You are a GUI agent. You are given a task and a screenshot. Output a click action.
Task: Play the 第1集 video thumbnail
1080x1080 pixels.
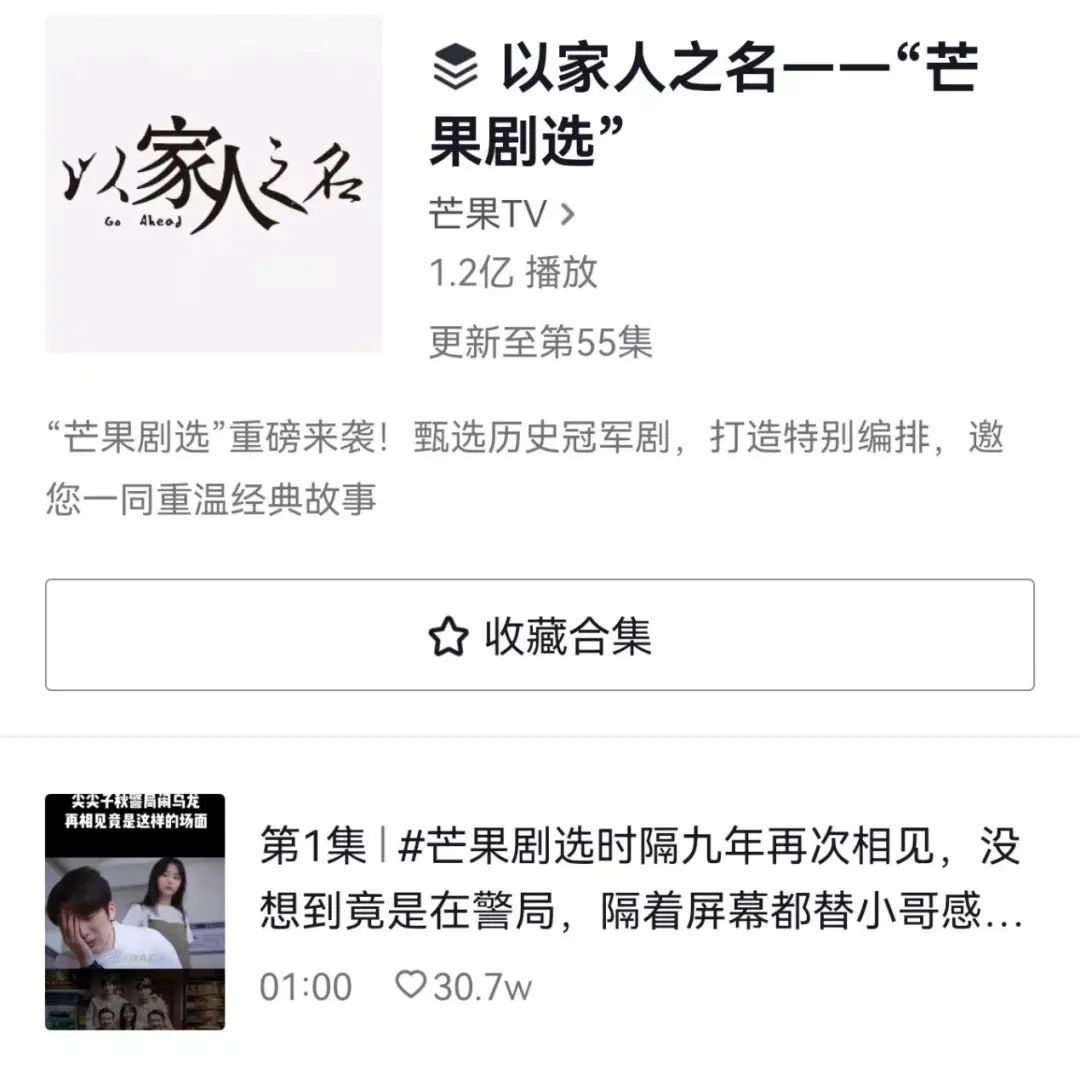click(135, 912)
